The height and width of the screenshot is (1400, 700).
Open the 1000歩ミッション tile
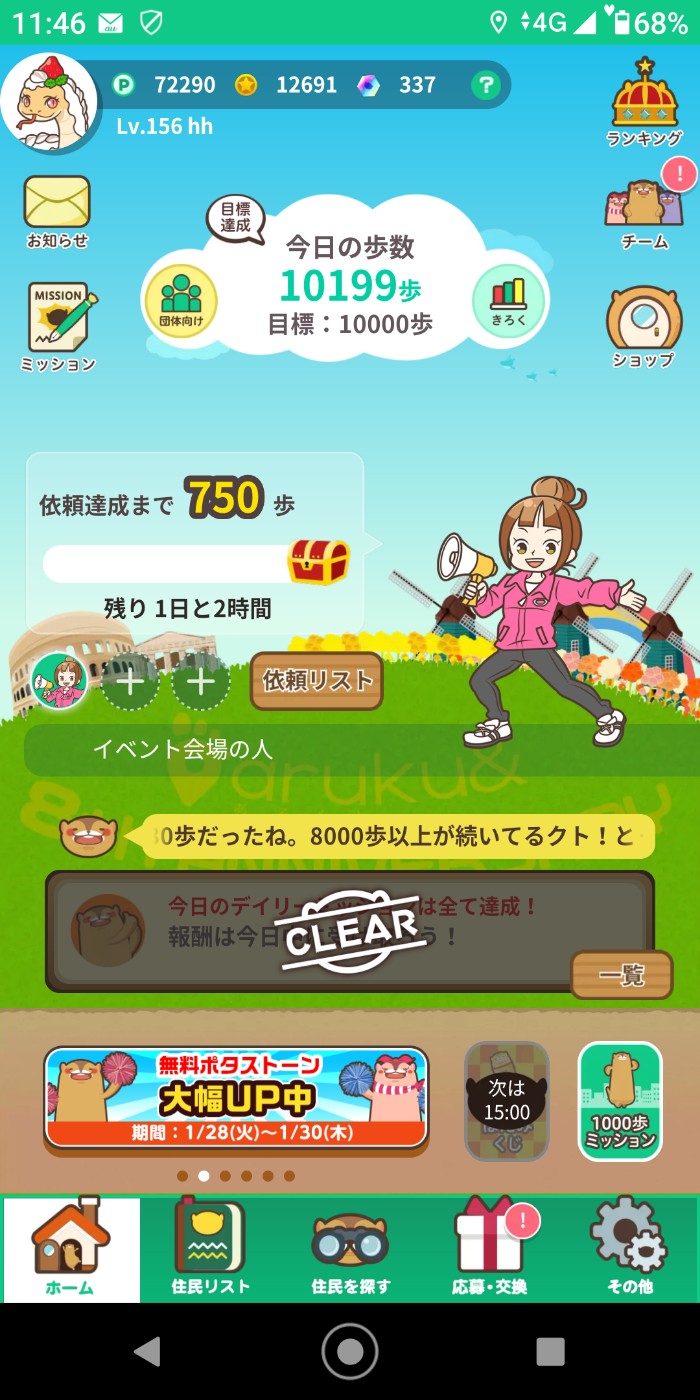[x=620, y=1101]
